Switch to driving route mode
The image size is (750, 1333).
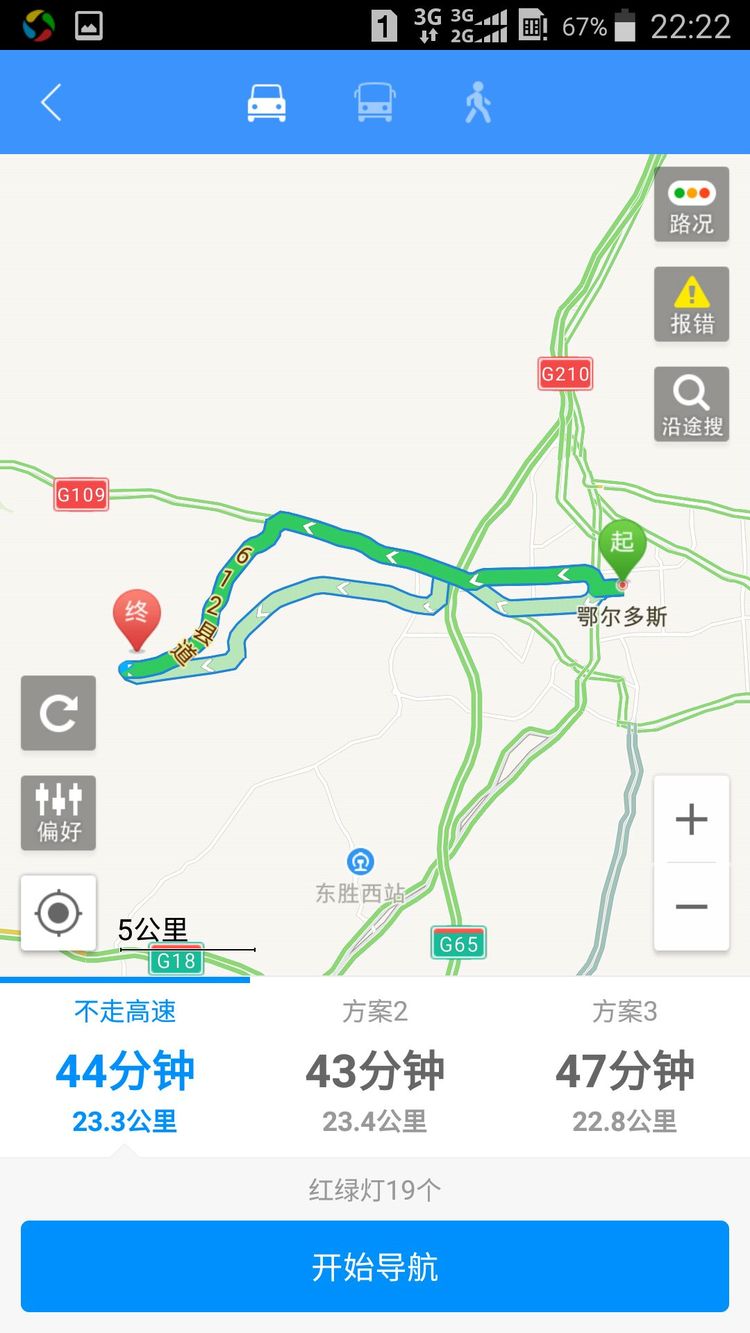click(265, 100)
